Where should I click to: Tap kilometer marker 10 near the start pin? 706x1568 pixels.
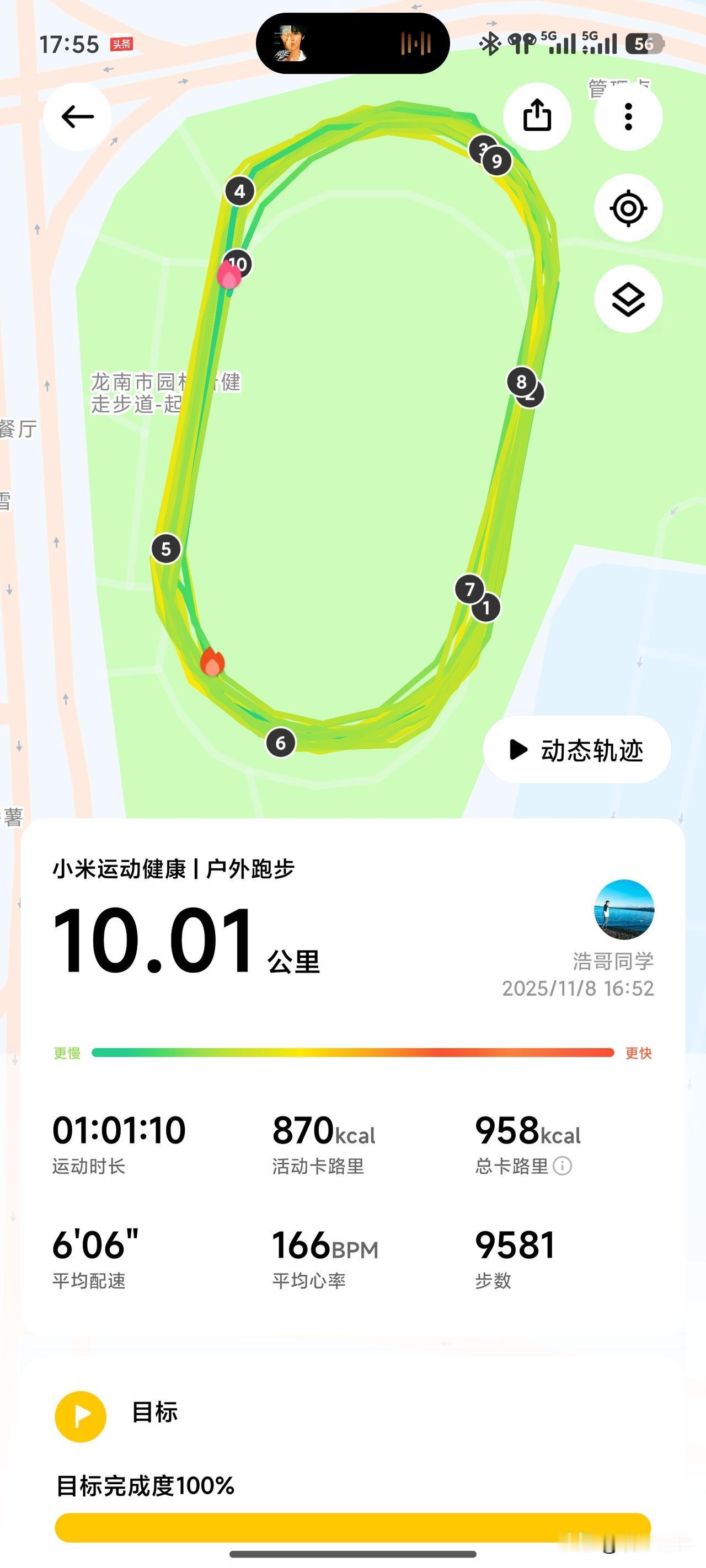click(237, 264)
